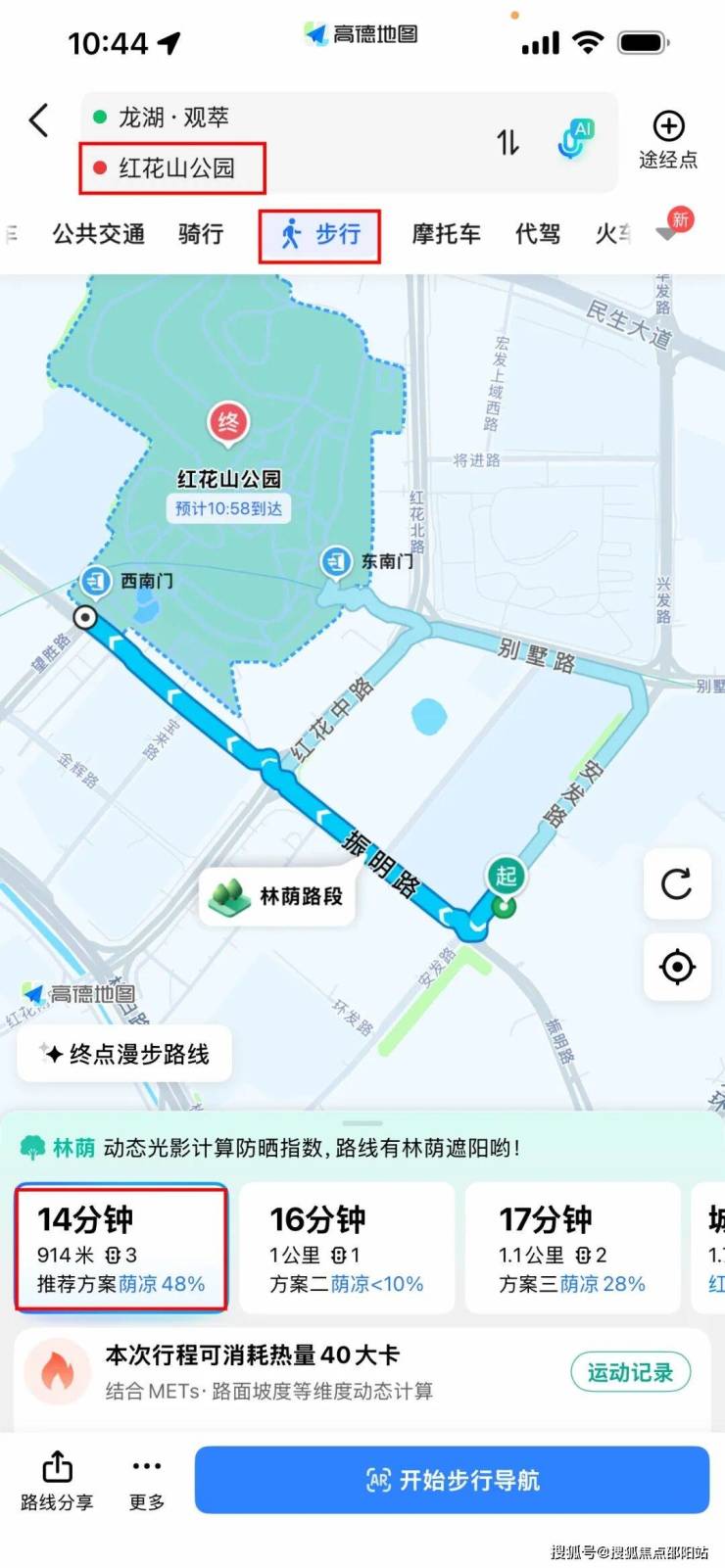Viewport: 725px width, 1568px height.
Task: Select the 步行 walking tab
Action: coord(320,235)
